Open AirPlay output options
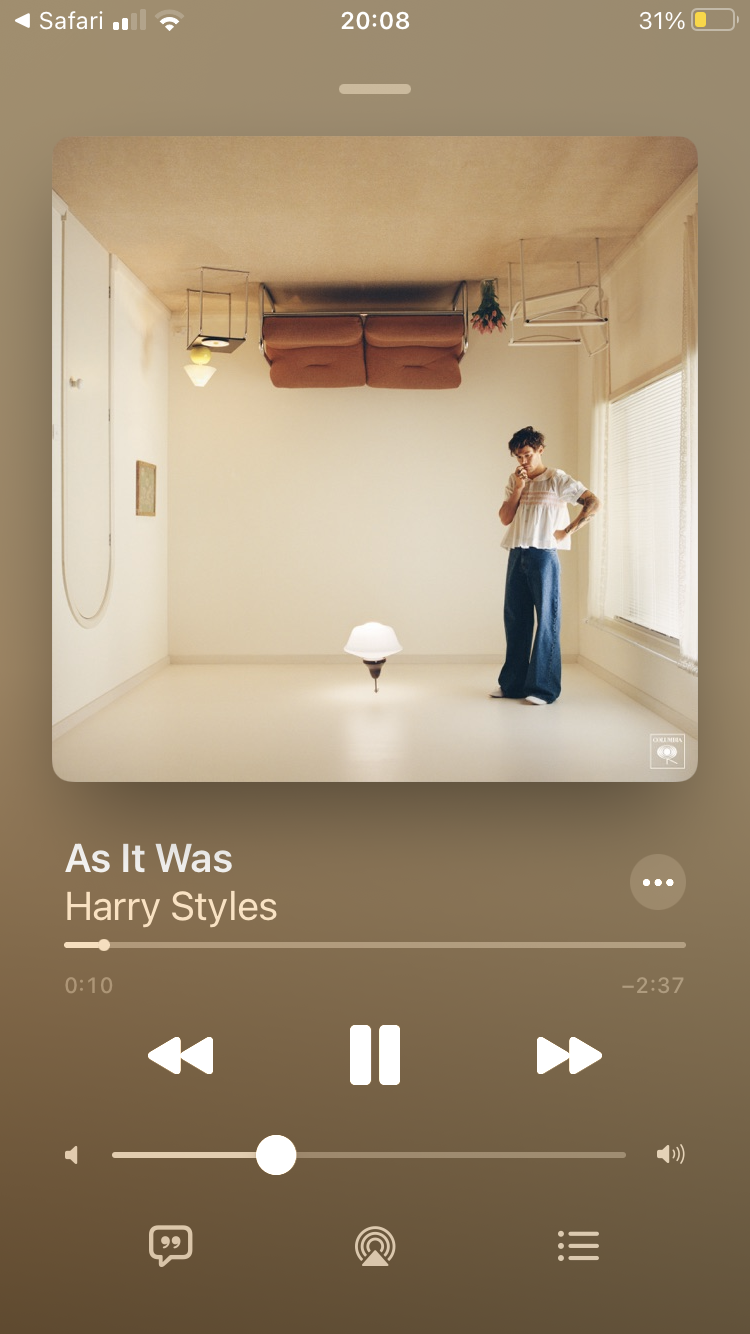Image resolution: width=750 pixels, height=1334 pixels. click(x=375, y=1246)
